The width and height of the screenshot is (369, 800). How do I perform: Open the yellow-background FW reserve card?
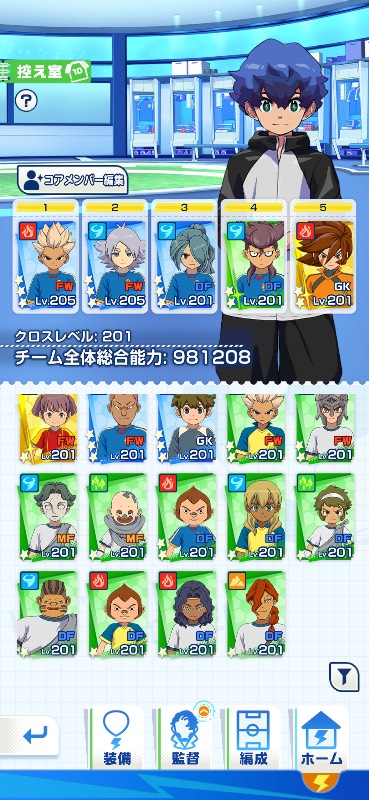47,428
